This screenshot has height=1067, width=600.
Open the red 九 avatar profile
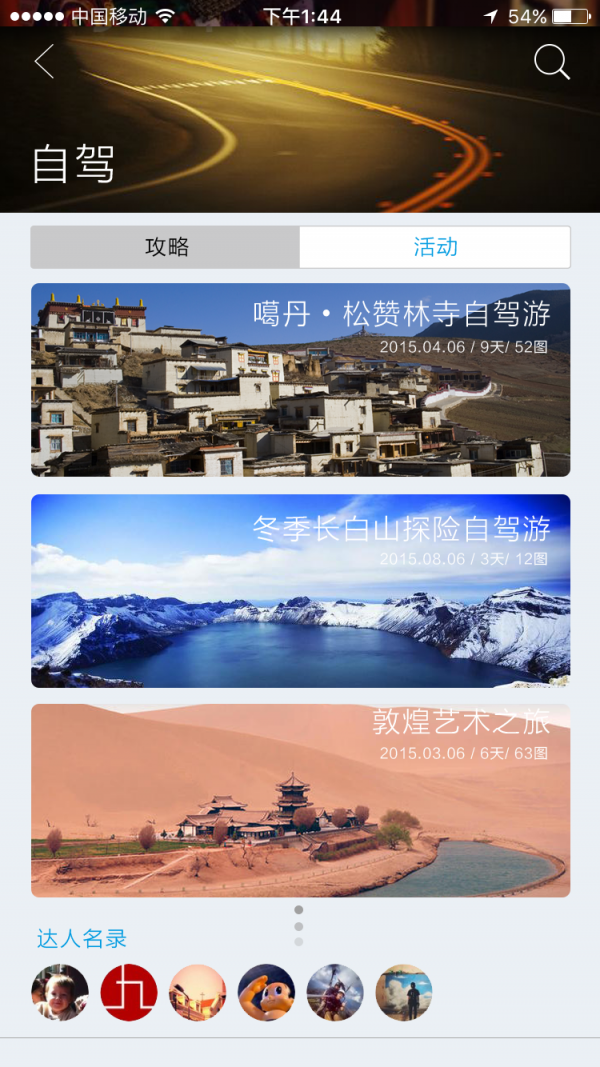point(129,992)
